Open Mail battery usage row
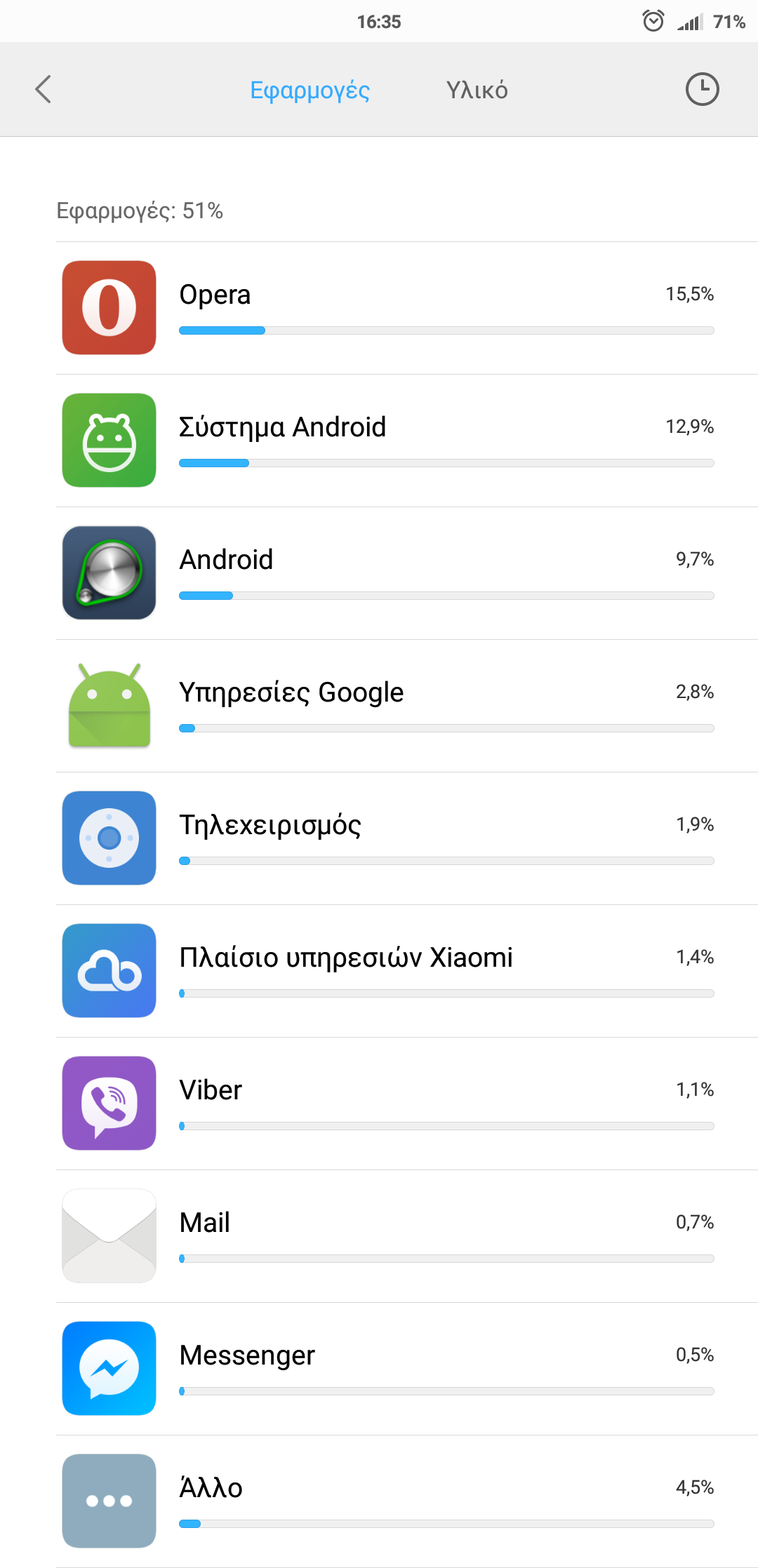 point(407,1235)
